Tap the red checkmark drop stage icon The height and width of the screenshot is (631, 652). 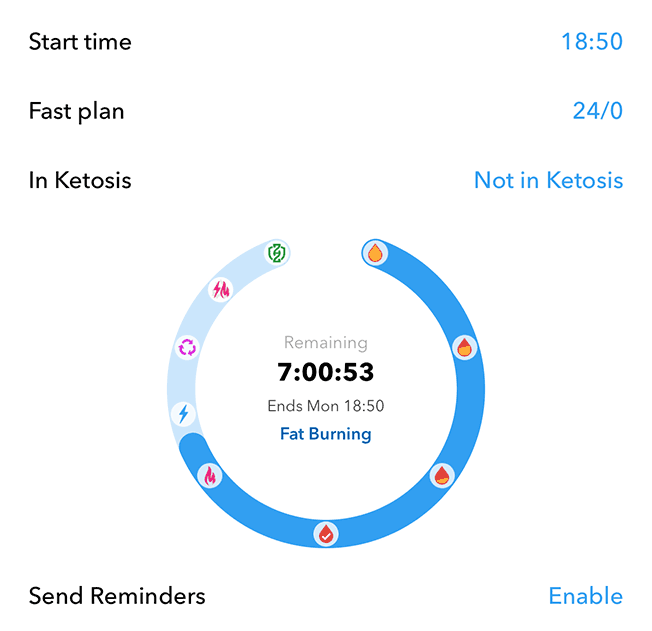(326, 535)
